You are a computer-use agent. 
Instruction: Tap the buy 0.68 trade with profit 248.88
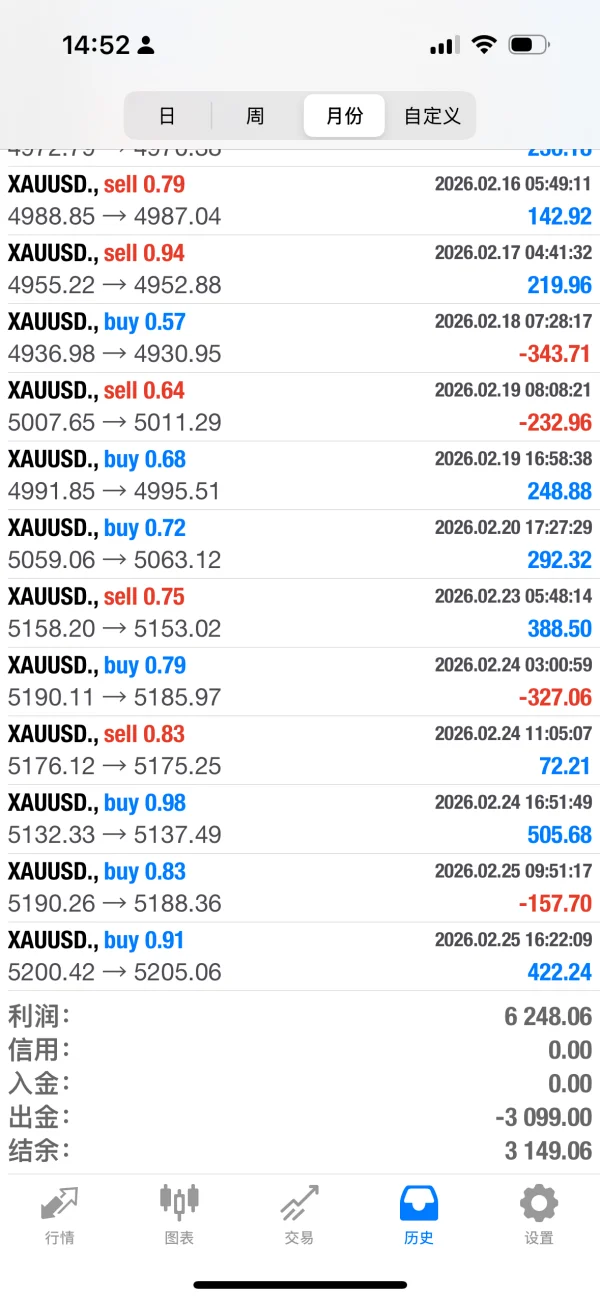pyautogui.click(x=300, y=476)
